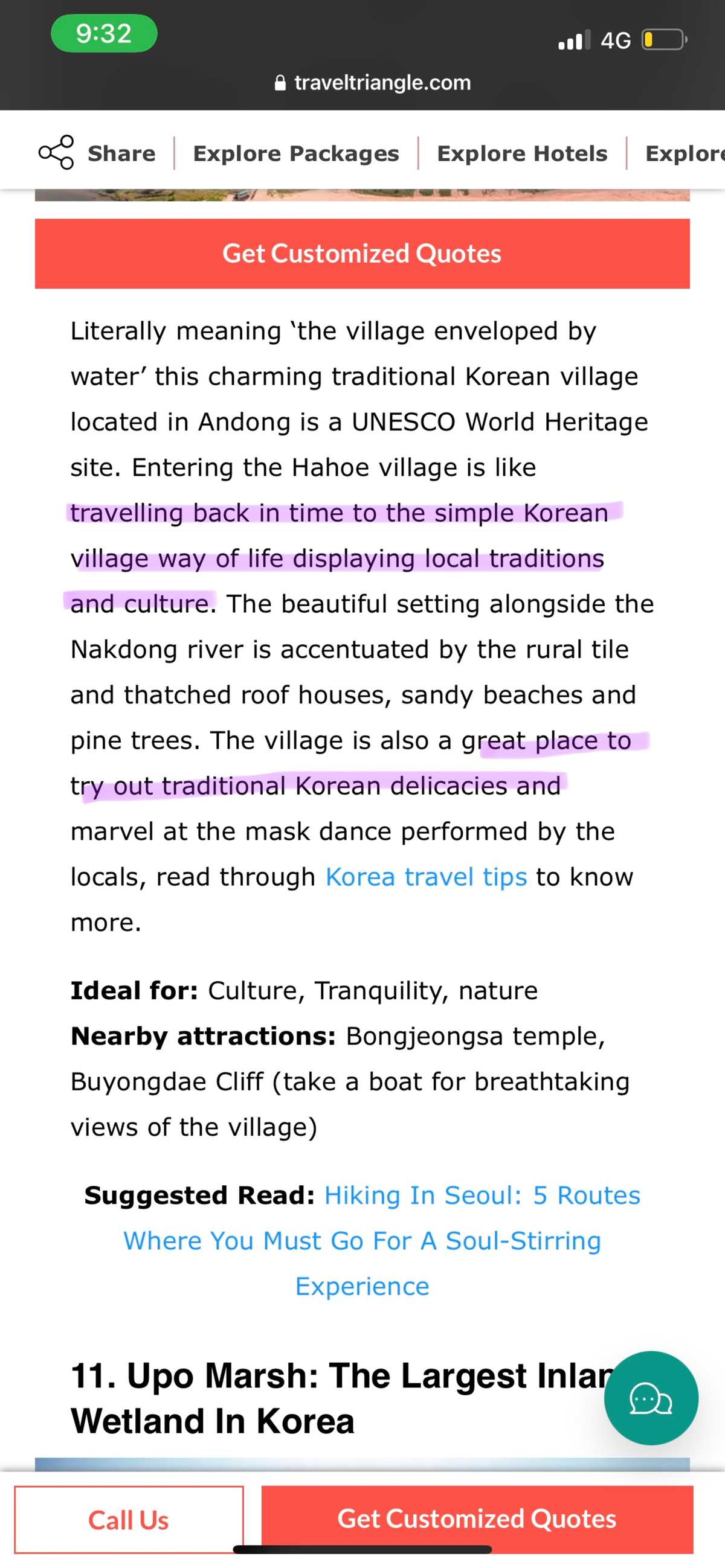Share this article
Viewport: 725px width, 1568px height.
[97, 153]
